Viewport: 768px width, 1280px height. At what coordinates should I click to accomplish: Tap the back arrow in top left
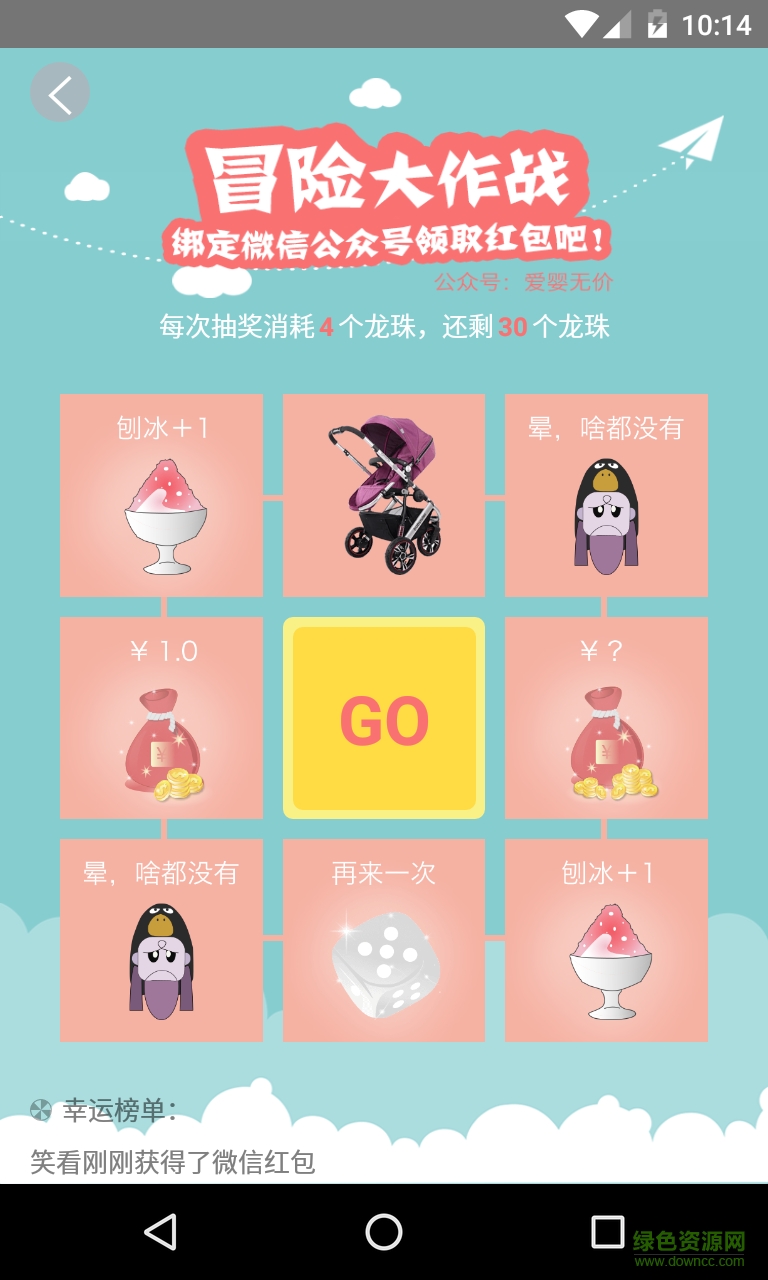point(60,91)
